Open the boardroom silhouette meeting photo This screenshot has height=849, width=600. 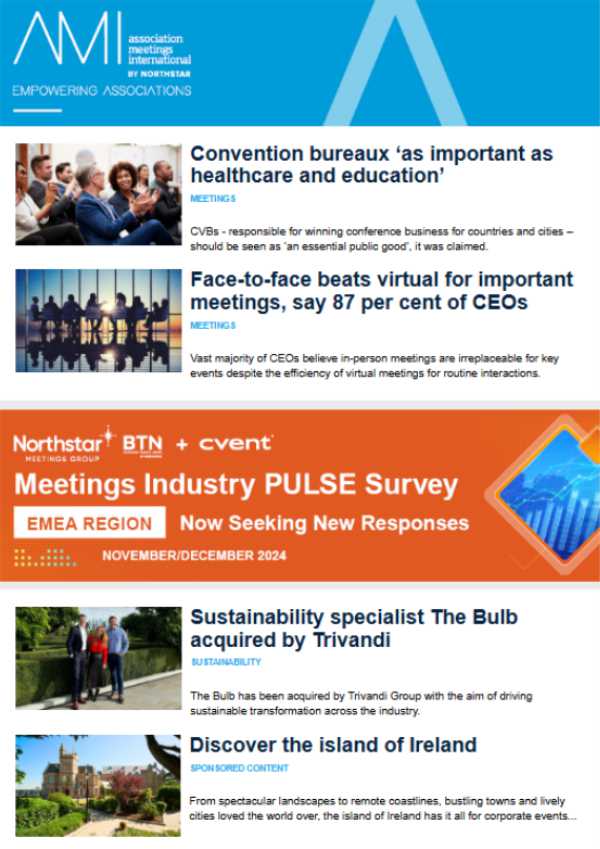[98, 320]
